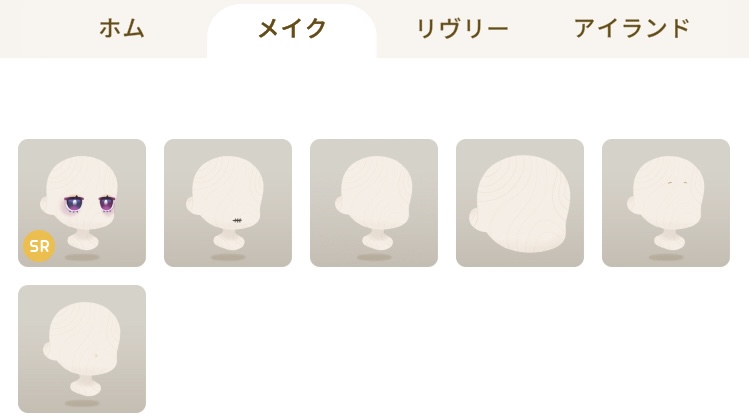Screen dimensions: 749x415
Task: Select the メイク tab
Action: [292, 28]
